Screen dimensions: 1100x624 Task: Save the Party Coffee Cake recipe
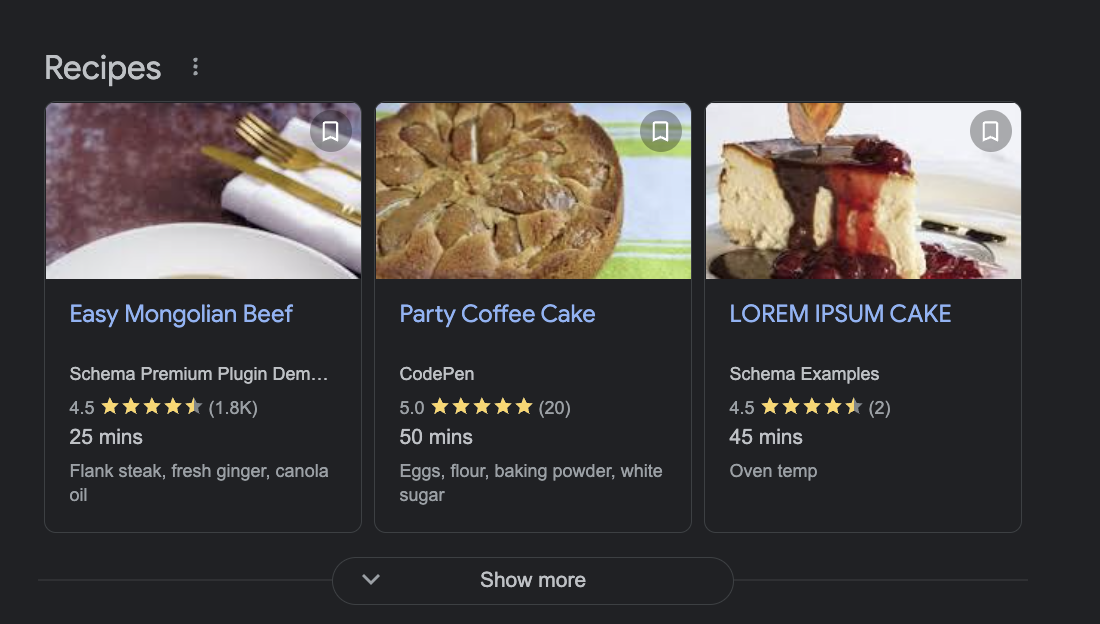[660, 131]
